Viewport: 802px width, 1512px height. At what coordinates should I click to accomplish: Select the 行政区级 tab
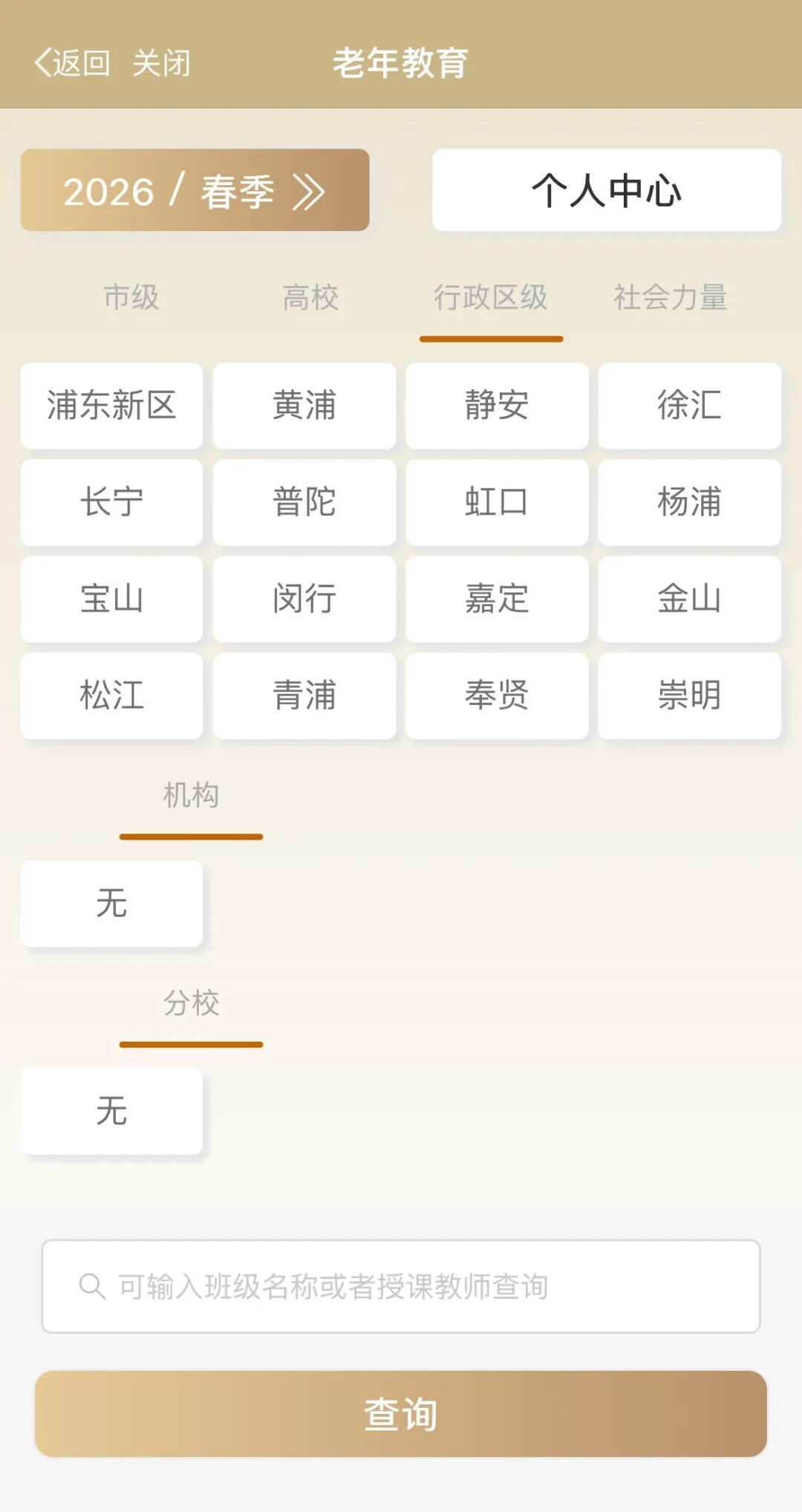pyautogui.click(x=491, y=297)
